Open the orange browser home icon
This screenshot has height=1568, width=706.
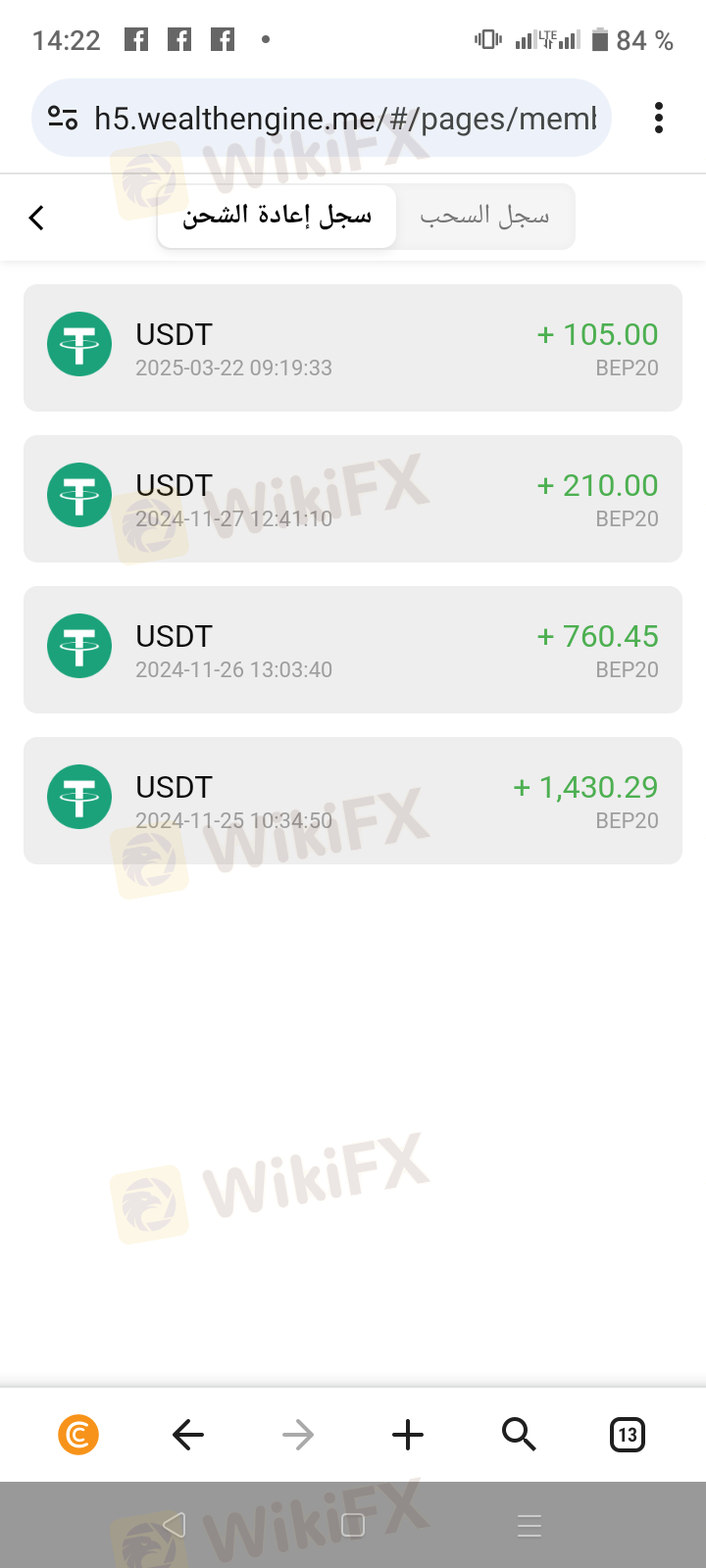[x=78, y=1435]
